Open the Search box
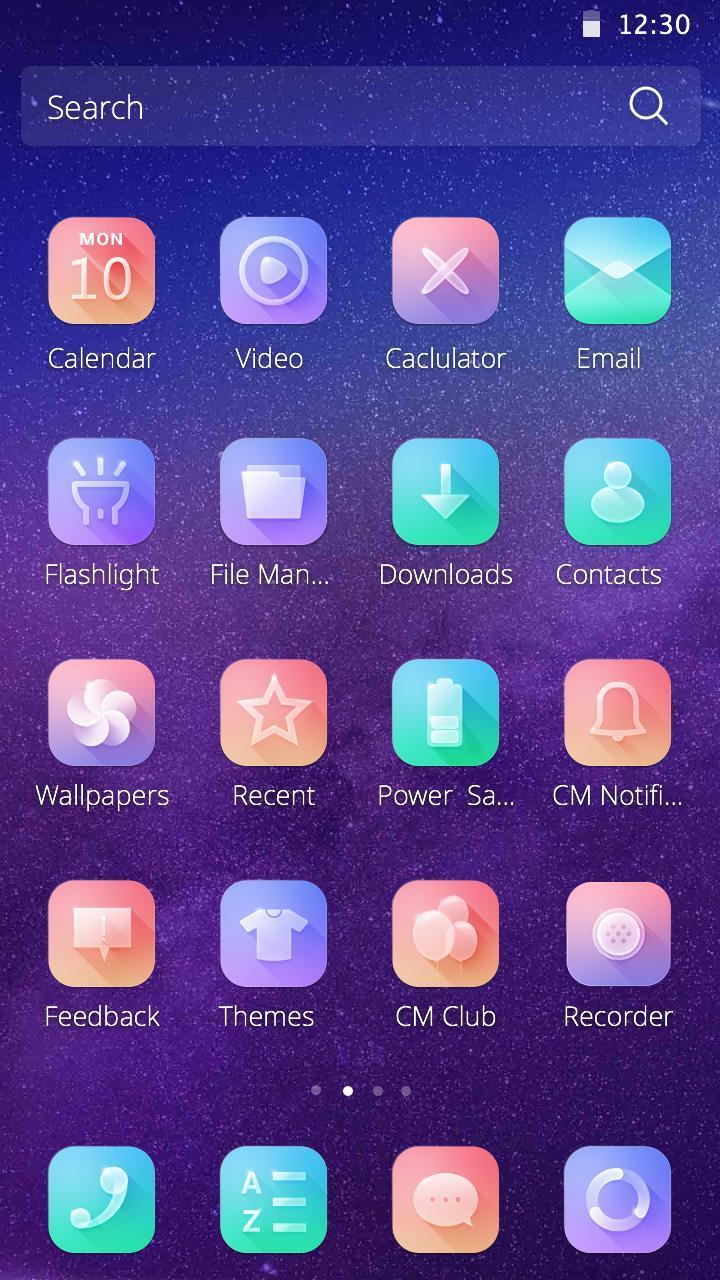This screenshot has width=720, height=1280. click(320, 107)
